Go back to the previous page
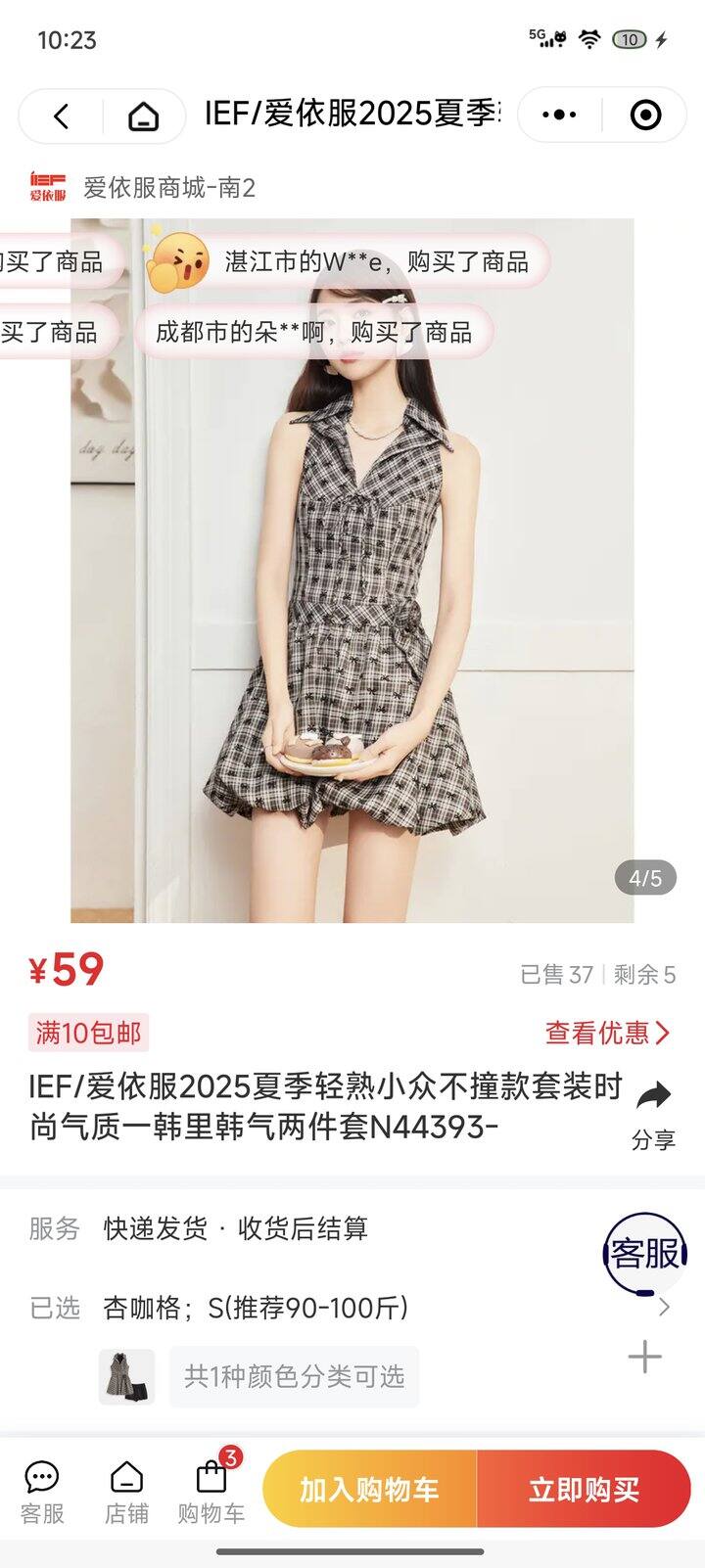The height and width of the screenshot is (1568, 705). [61, 116]
